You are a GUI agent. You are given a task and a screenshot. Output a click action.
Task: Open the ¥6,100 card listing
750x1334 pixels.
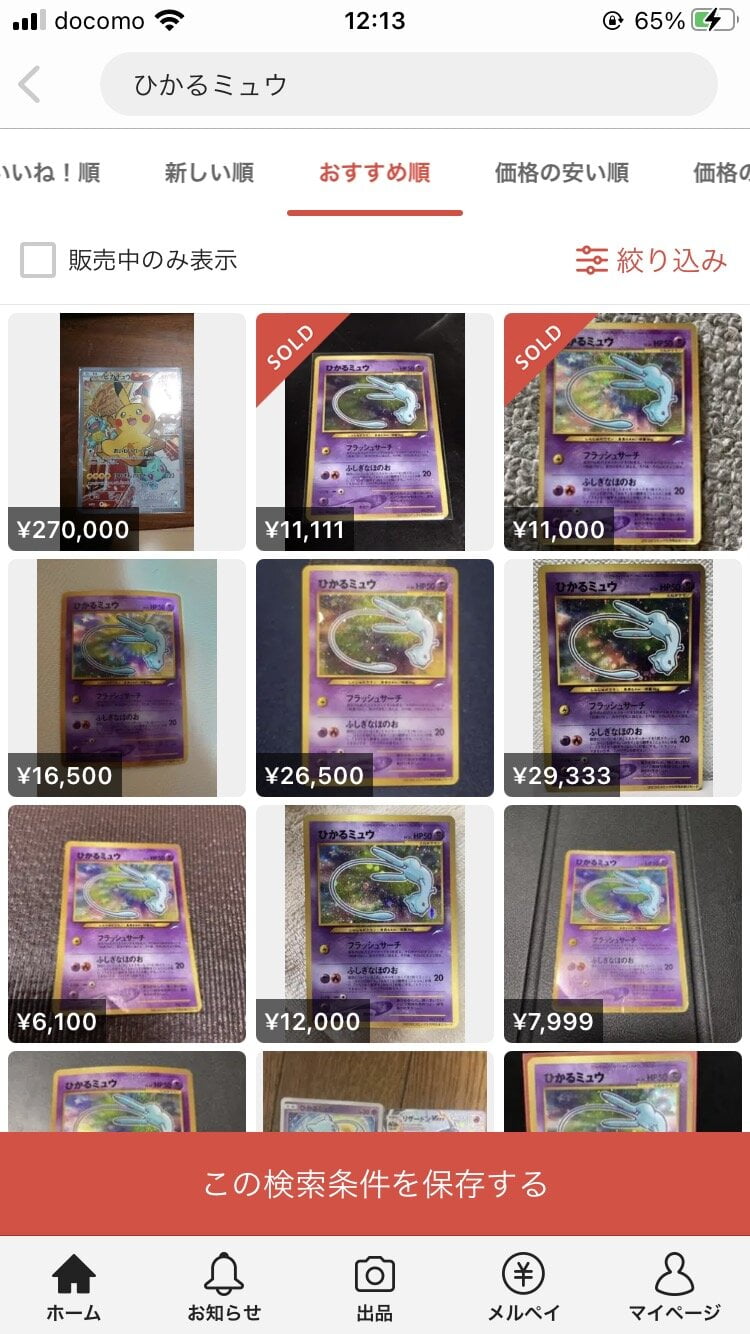tap(127, 923)
